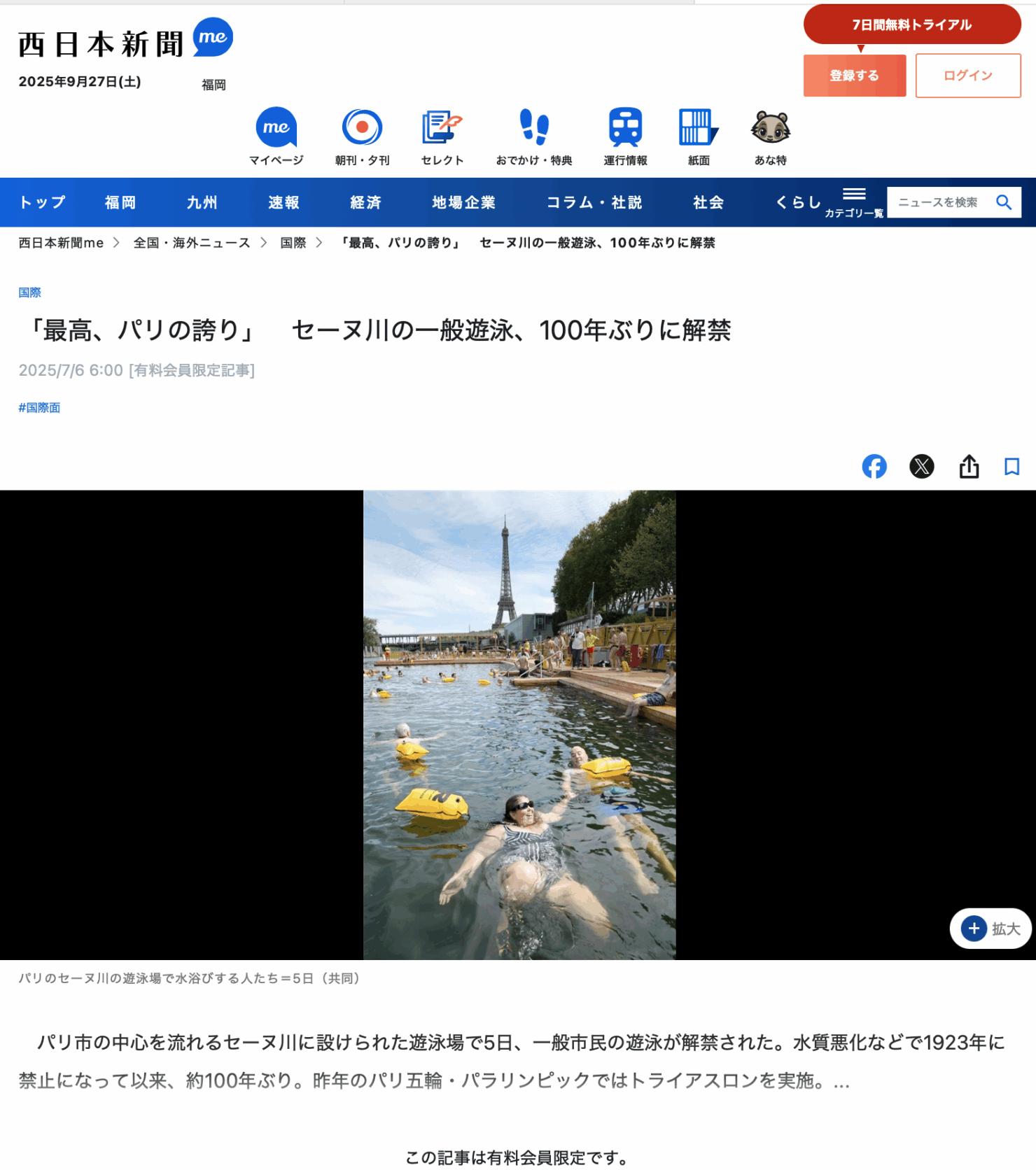Image resolution: width=1036 pixels, height=1170 pixels.
Task: Go to the 経済 economy tab
Action: tap(365, 202)
